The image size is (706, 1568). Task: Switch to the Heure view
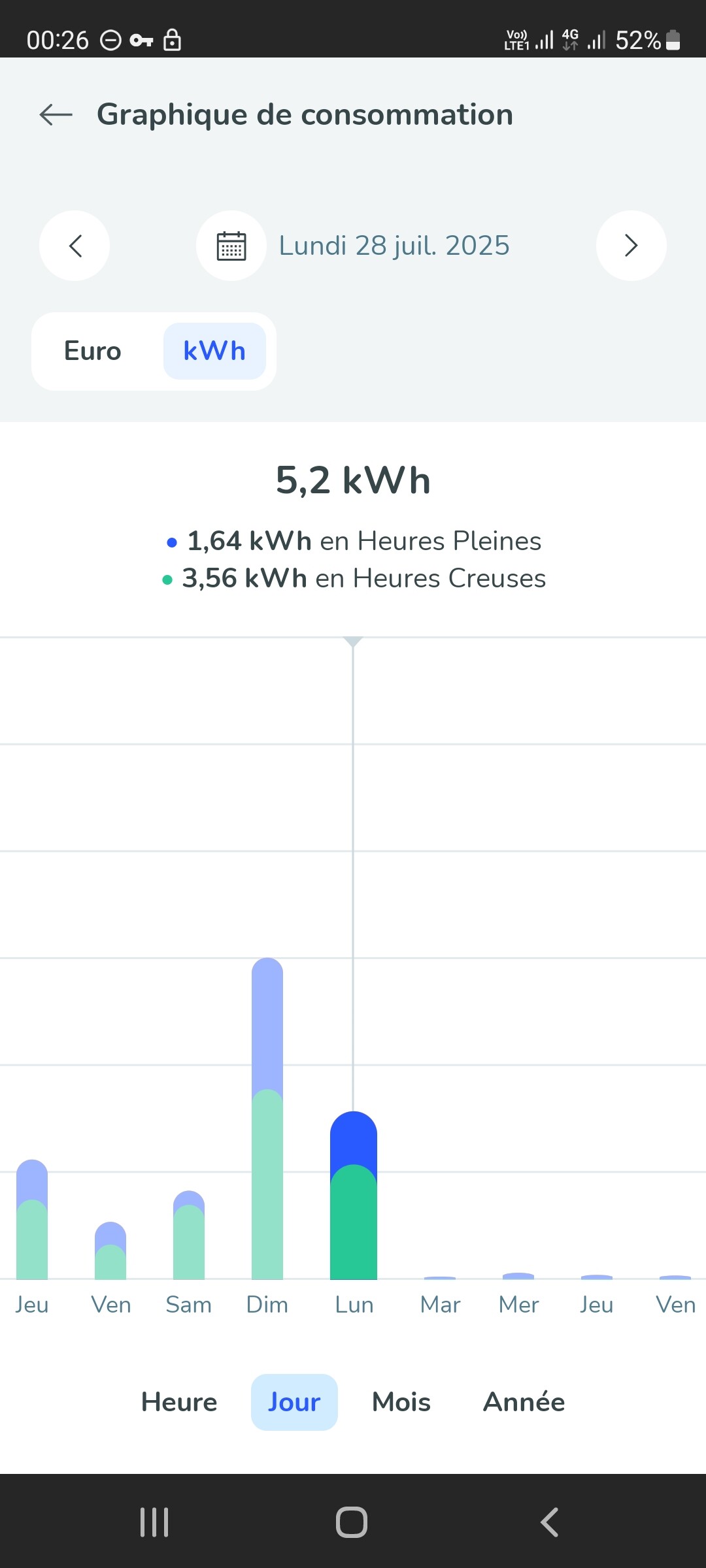coord(179,1402)
